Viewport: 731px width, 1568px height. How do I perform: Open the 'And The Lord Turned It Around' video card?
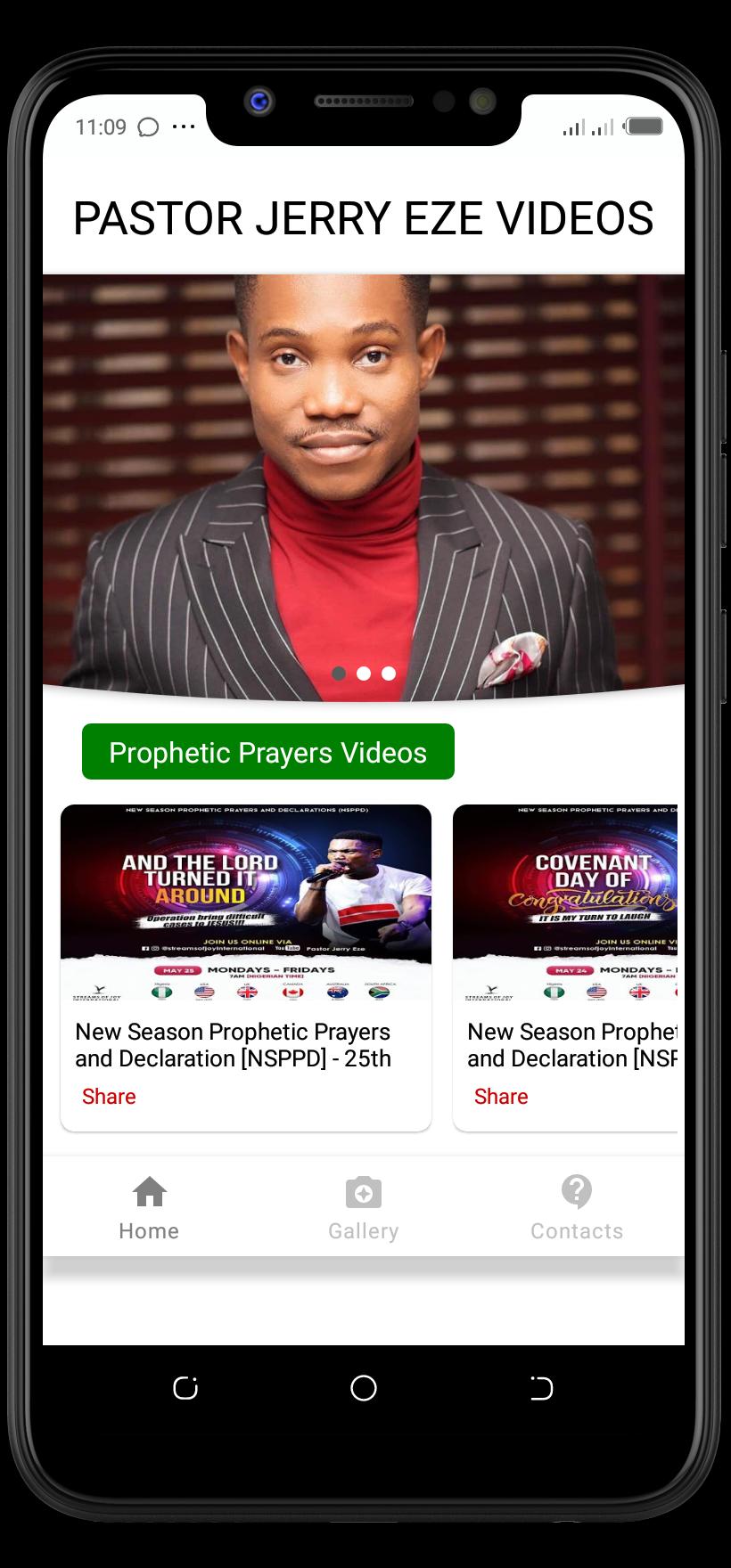pyautogui.click(x=245, y=902)
